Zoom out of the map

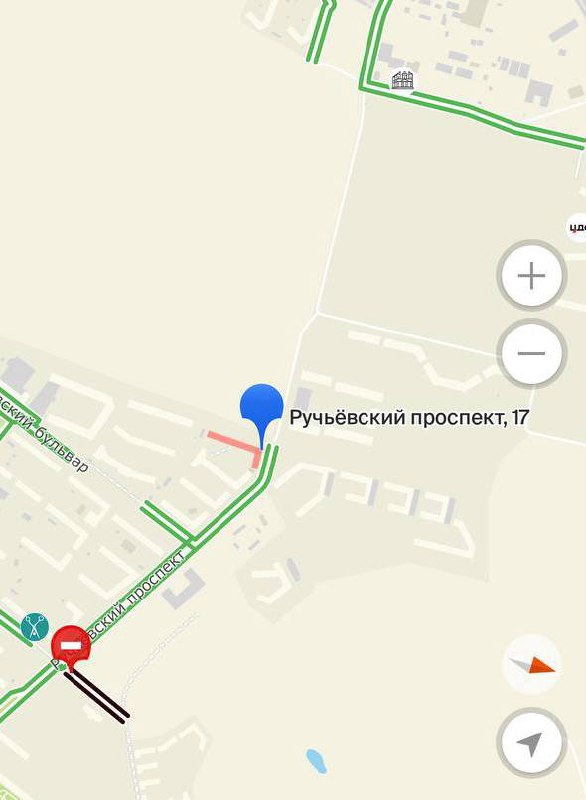point(531,353)
